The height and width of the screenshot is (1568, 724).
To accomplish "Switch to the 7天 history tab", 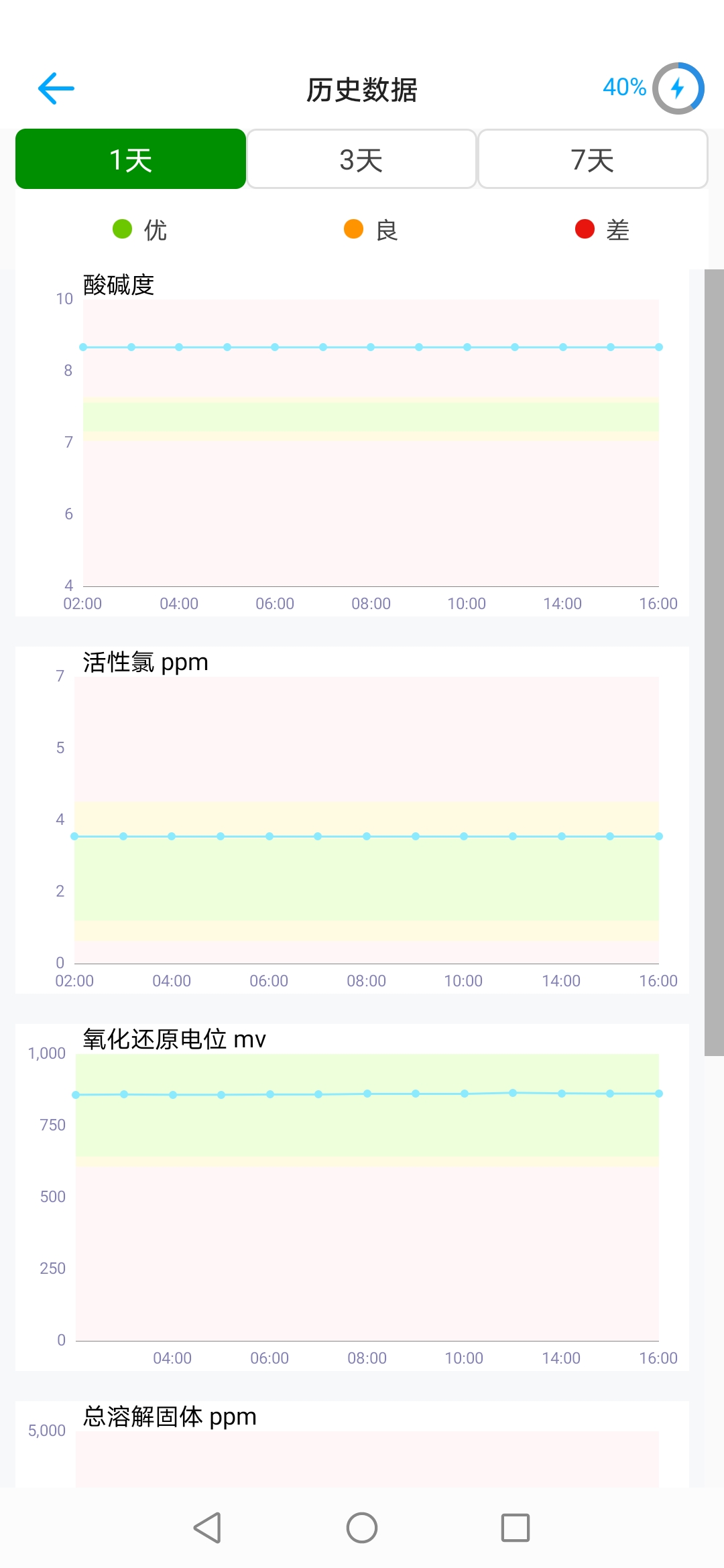I will (593, 159).
